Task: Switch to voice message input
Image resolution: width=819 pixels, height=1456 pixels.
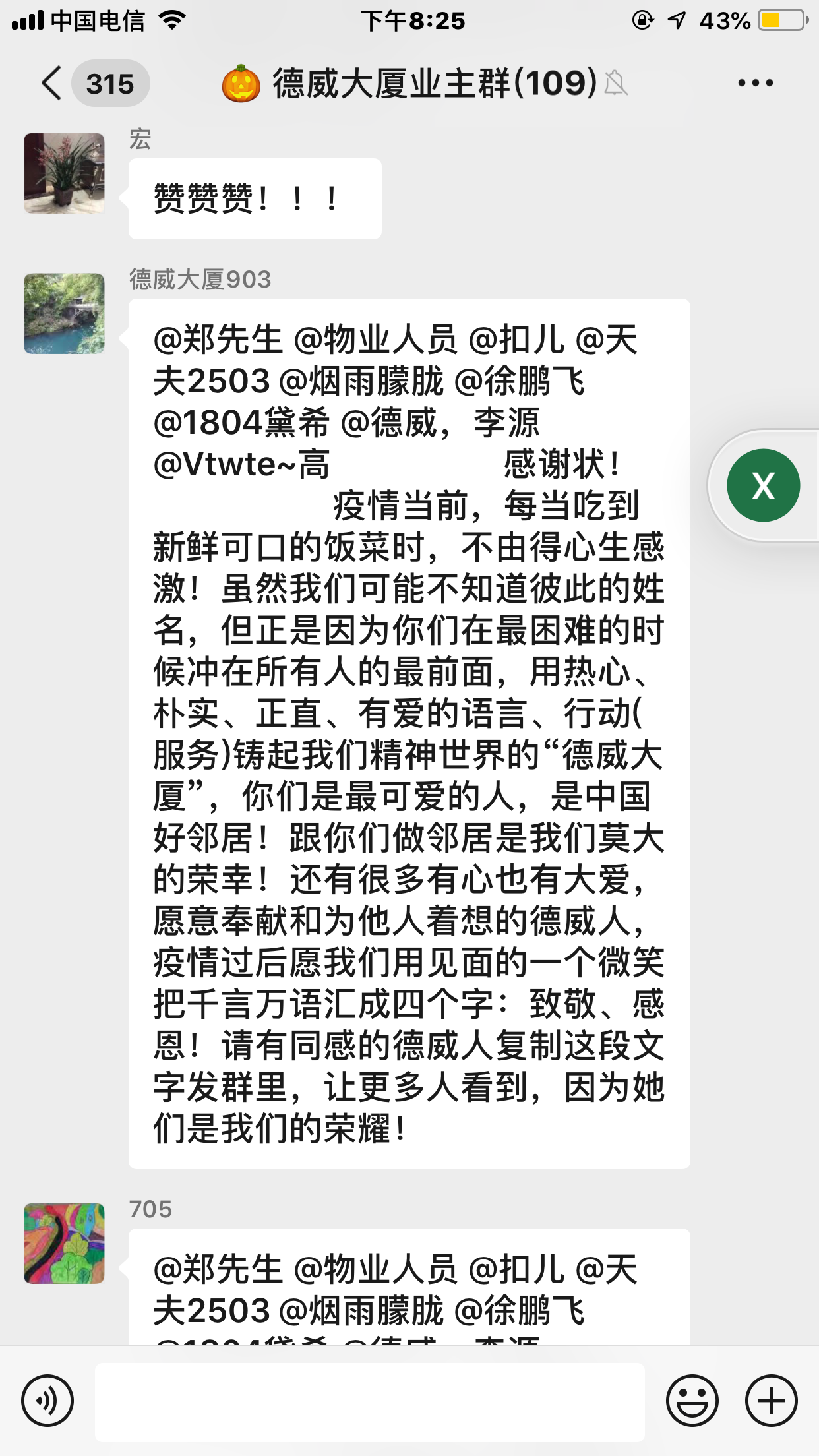Action: coord(47,1401)
